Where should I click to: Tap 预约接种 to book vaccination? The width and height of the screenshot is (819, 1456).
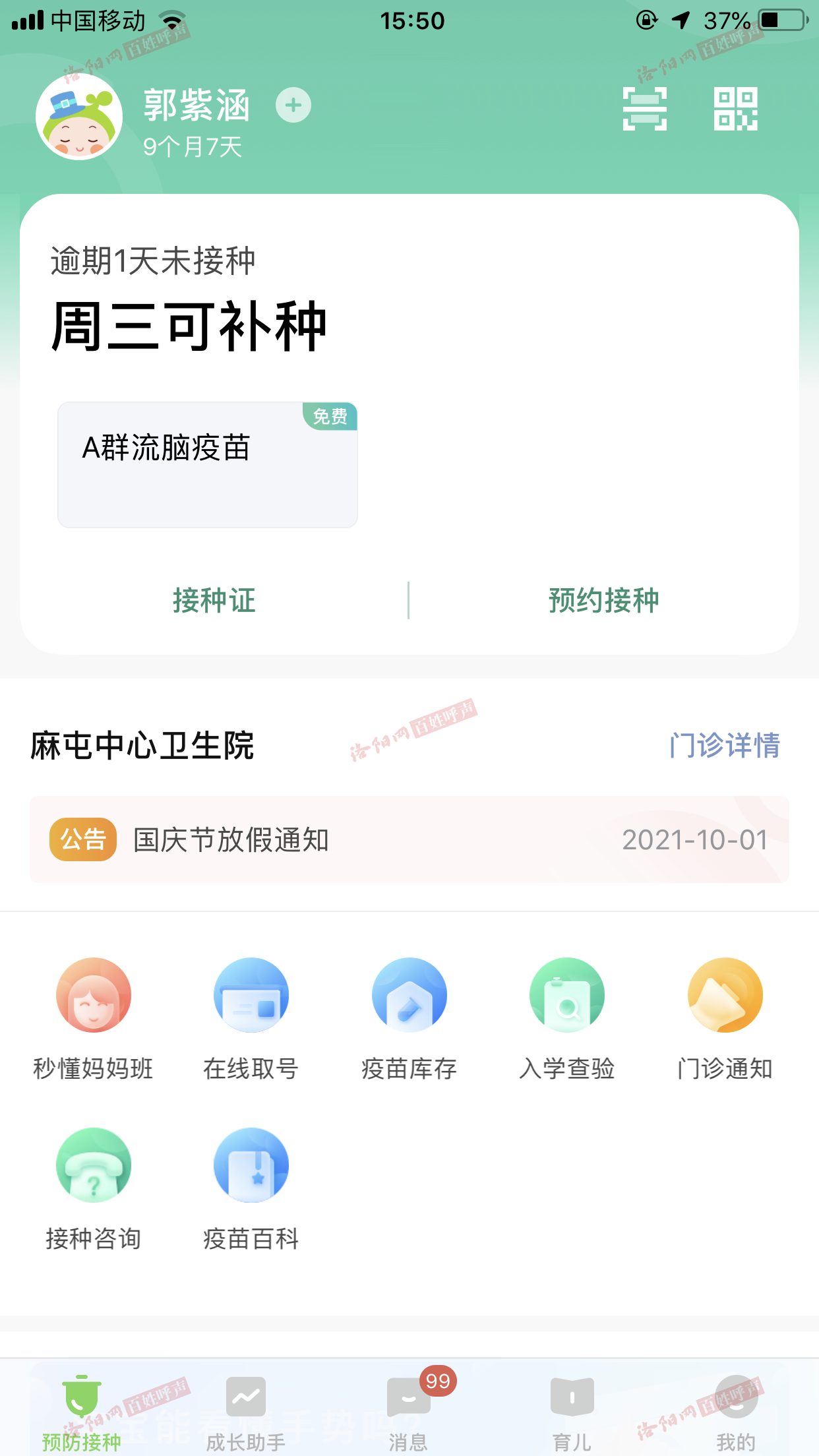tap(603, 601)
